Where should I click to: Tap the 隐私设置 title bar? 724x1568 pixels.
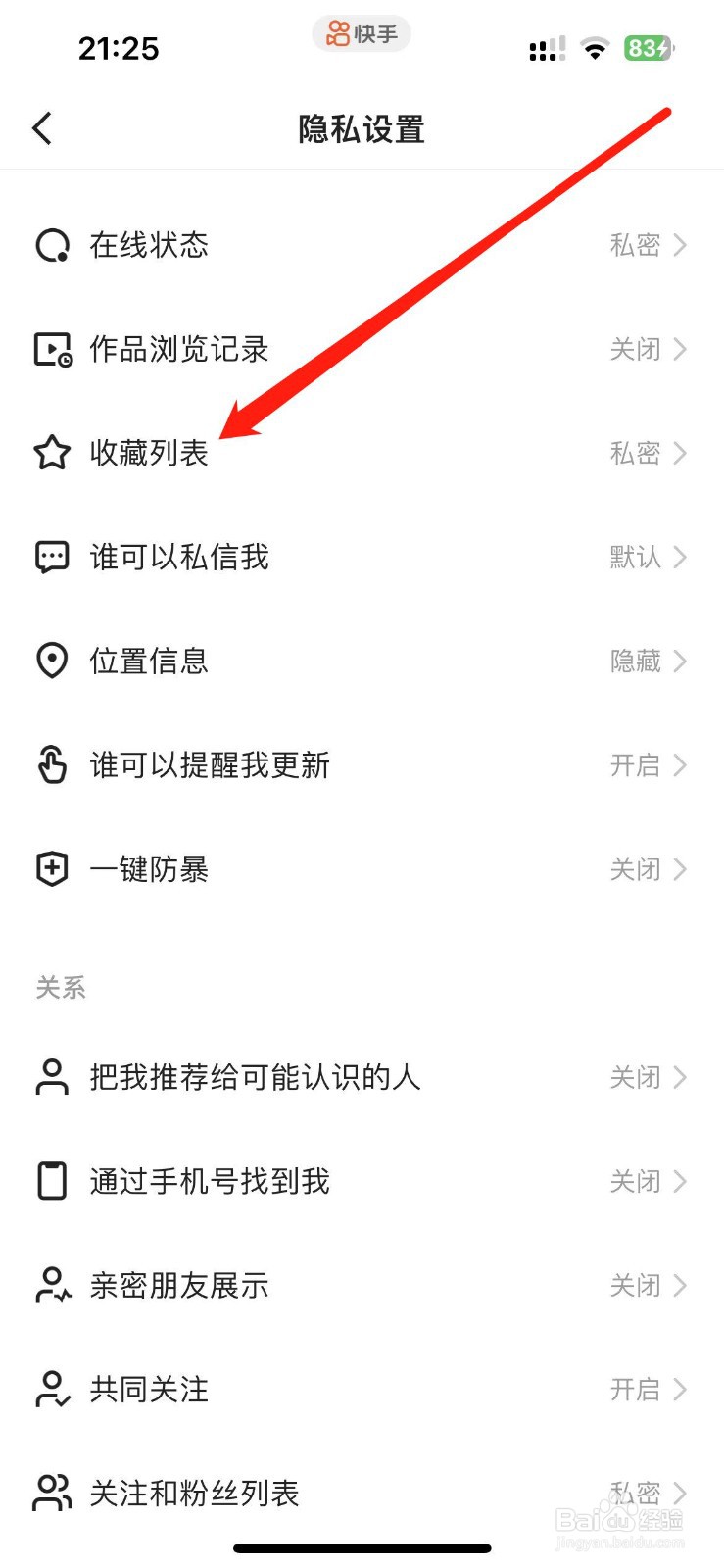(x=362, y=128)
